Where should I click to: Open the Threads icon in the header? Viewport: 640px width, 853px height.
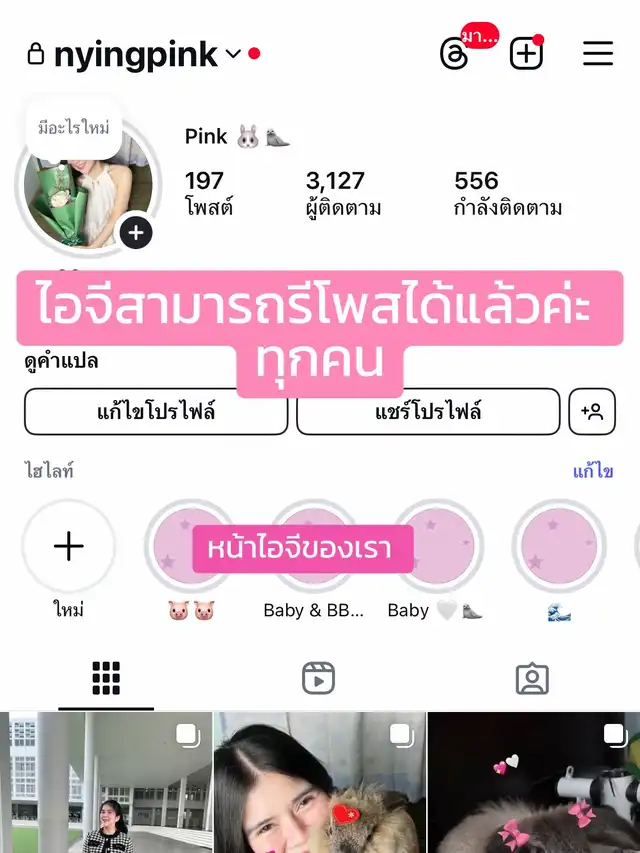pos(455,54)
